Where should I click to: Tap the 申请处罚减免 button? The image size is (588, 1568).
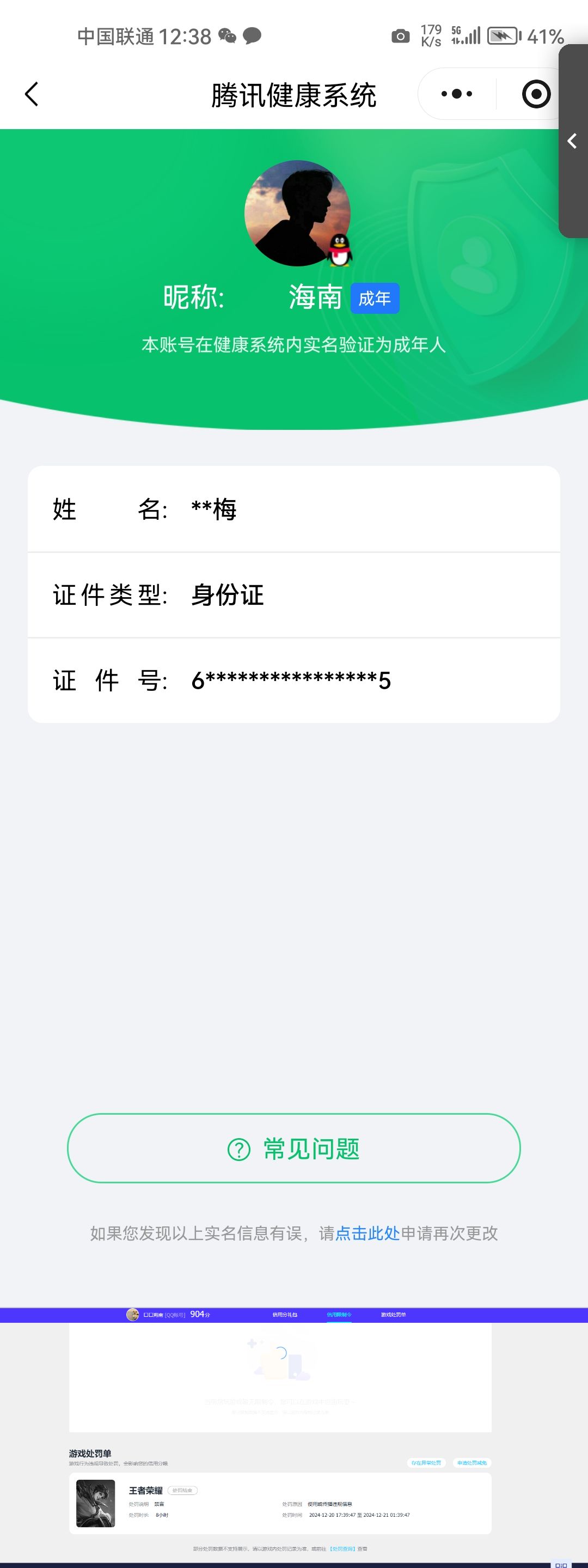coord(471,1464)
